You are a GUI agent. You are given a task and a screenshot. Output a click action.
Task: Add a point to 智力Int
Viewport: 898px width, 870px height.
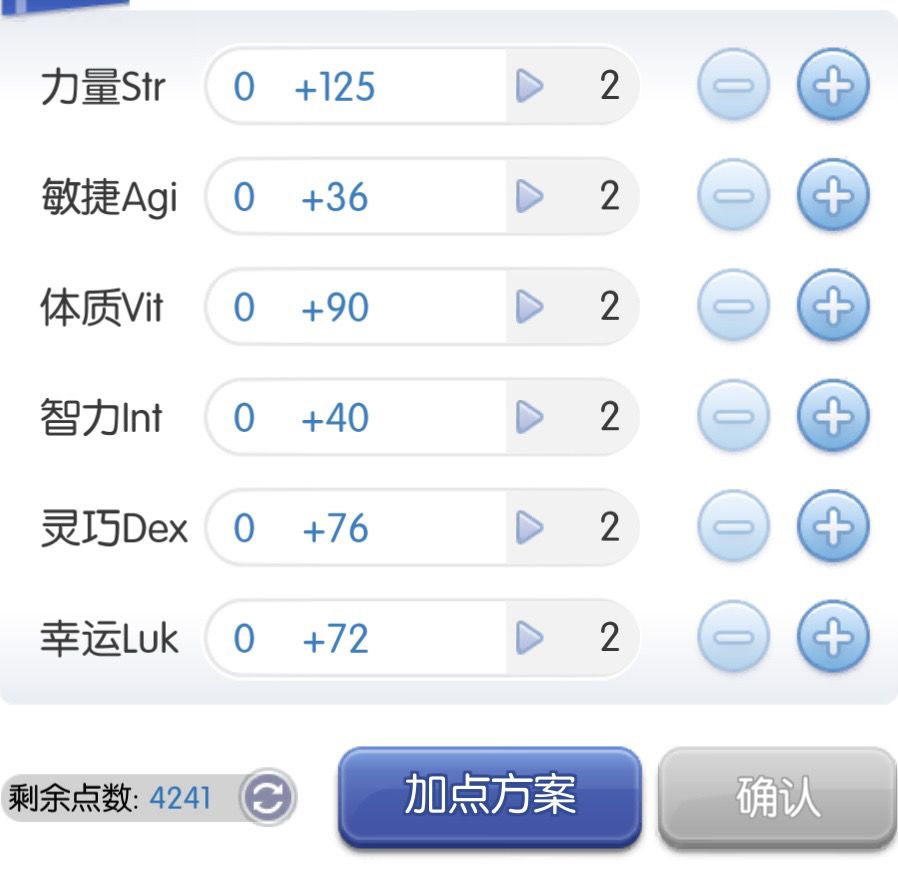(x=832, y=416)
